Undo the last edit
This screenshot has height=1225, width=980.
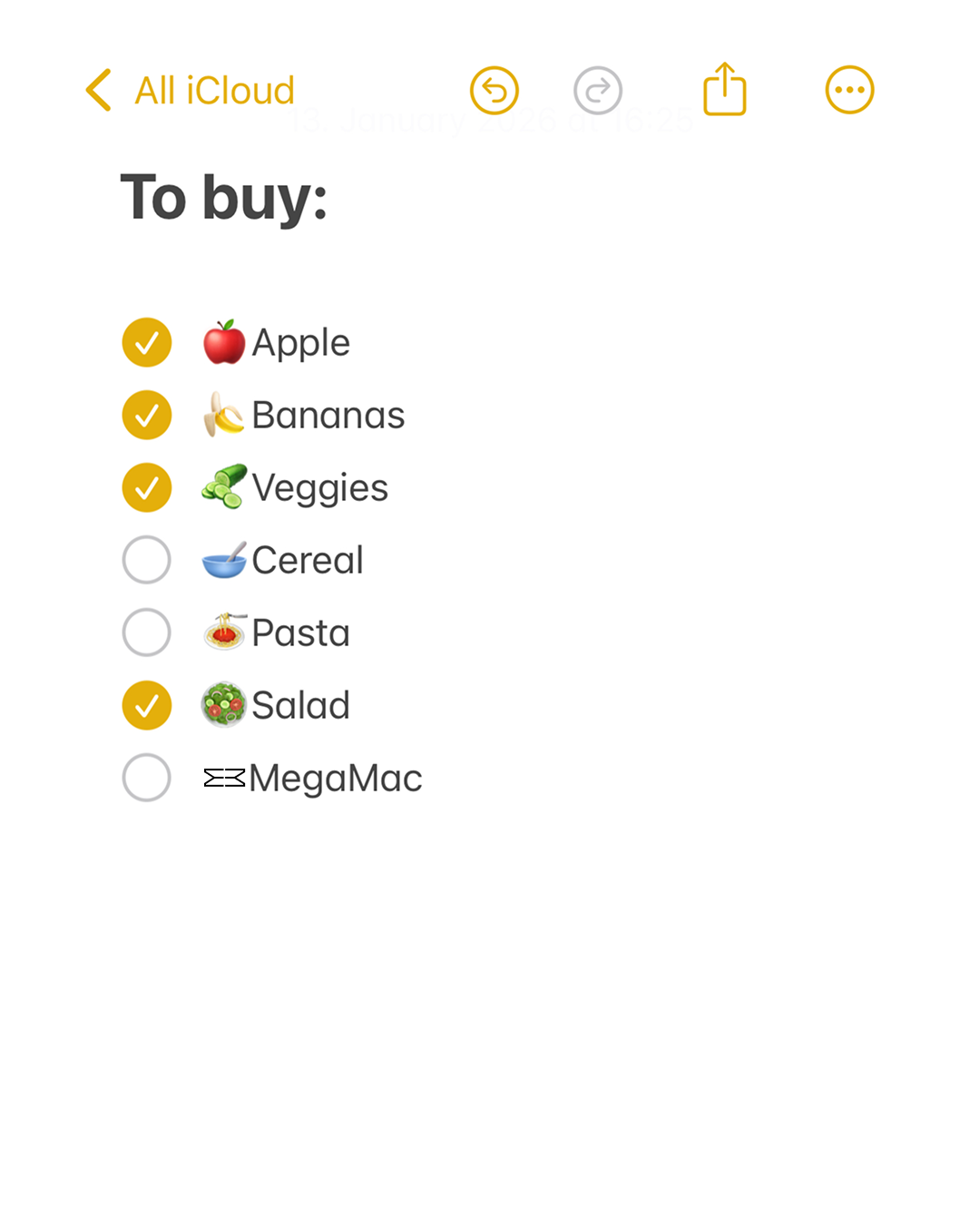(495, 91)
